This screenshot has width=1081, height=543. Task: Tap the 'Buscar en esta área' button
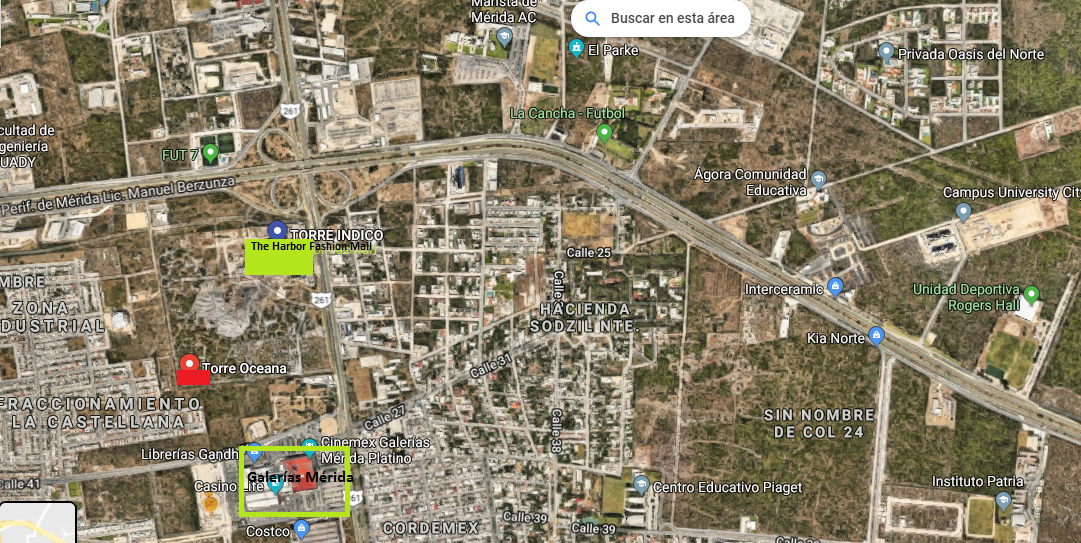pyautogui.click(x=660, y=18)
